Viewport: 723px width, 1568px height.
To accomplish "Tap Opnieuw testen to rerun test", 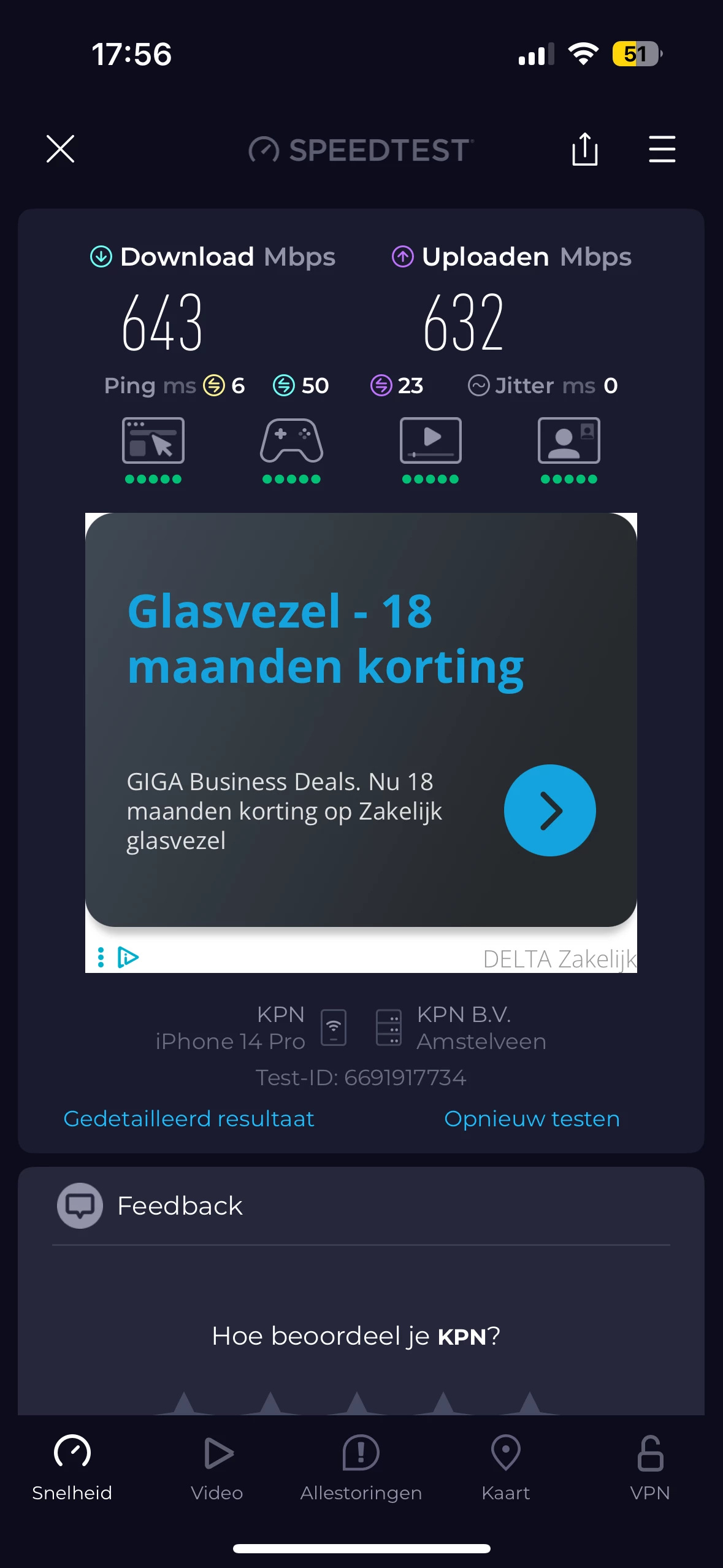I will (532, 1118).
